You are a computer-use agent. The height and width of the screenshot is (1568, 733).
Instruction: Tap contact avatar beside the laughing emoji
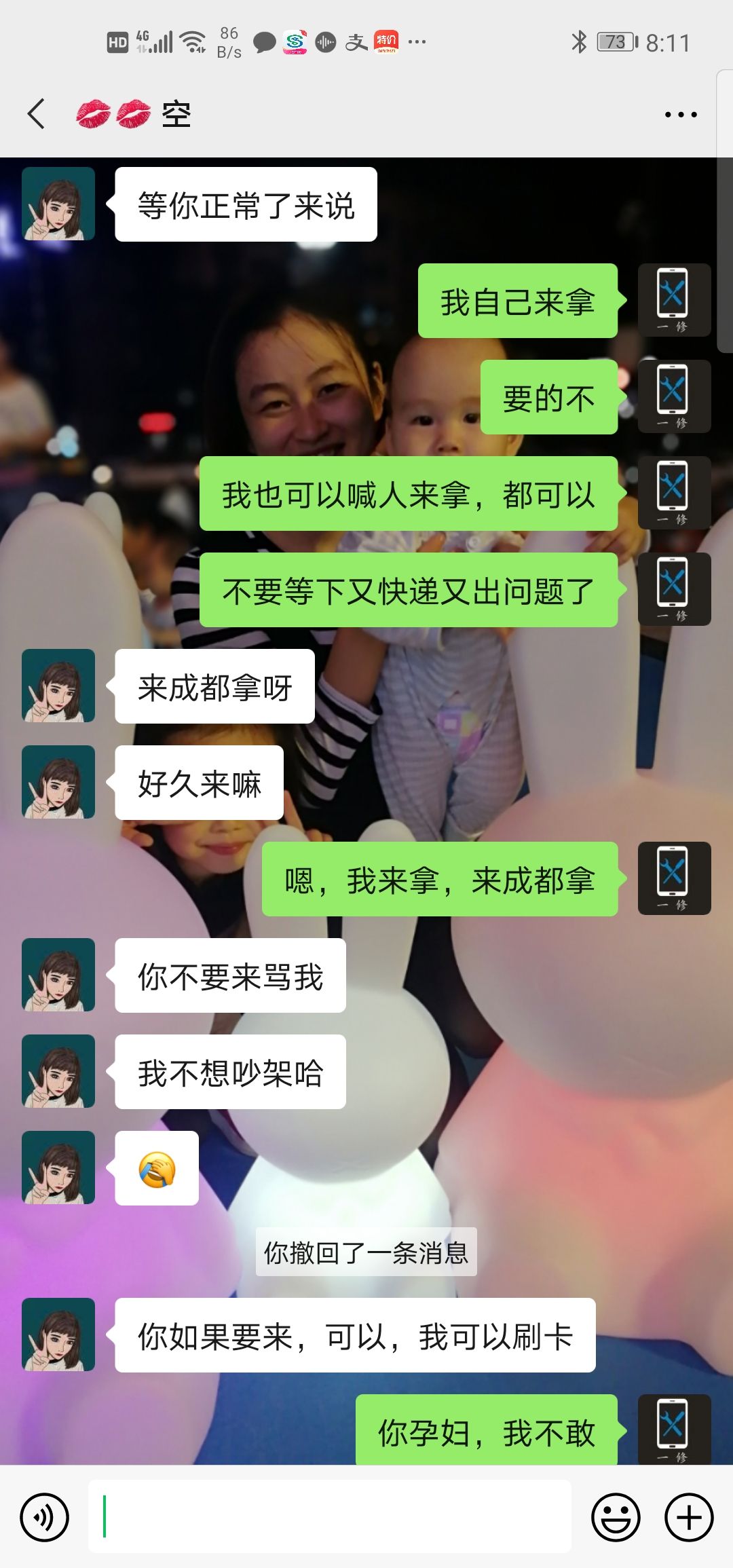point(58,1168)
